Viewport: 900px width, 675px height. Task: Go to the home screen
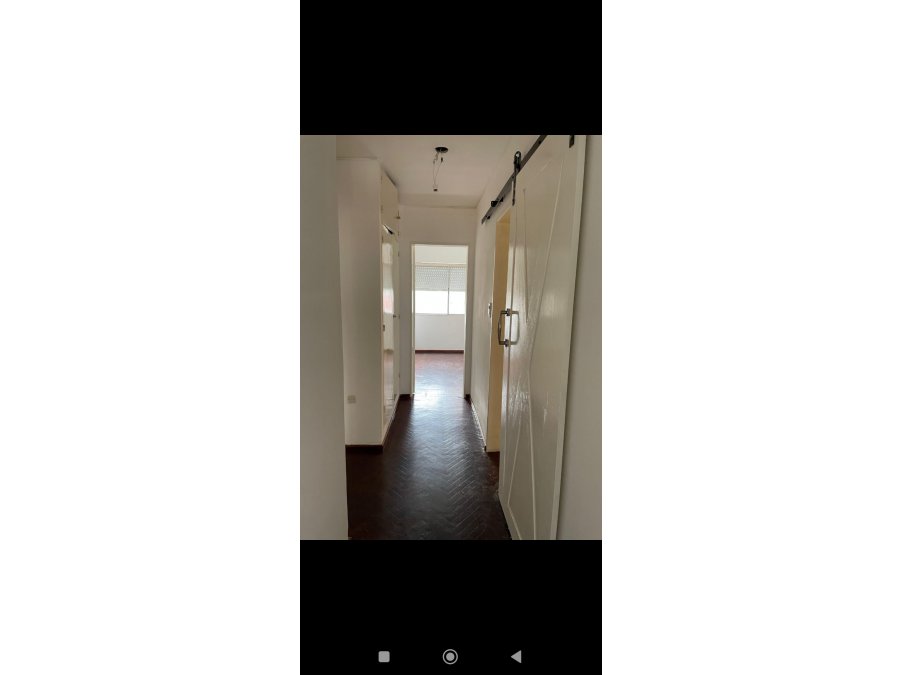tap(450, 656)
